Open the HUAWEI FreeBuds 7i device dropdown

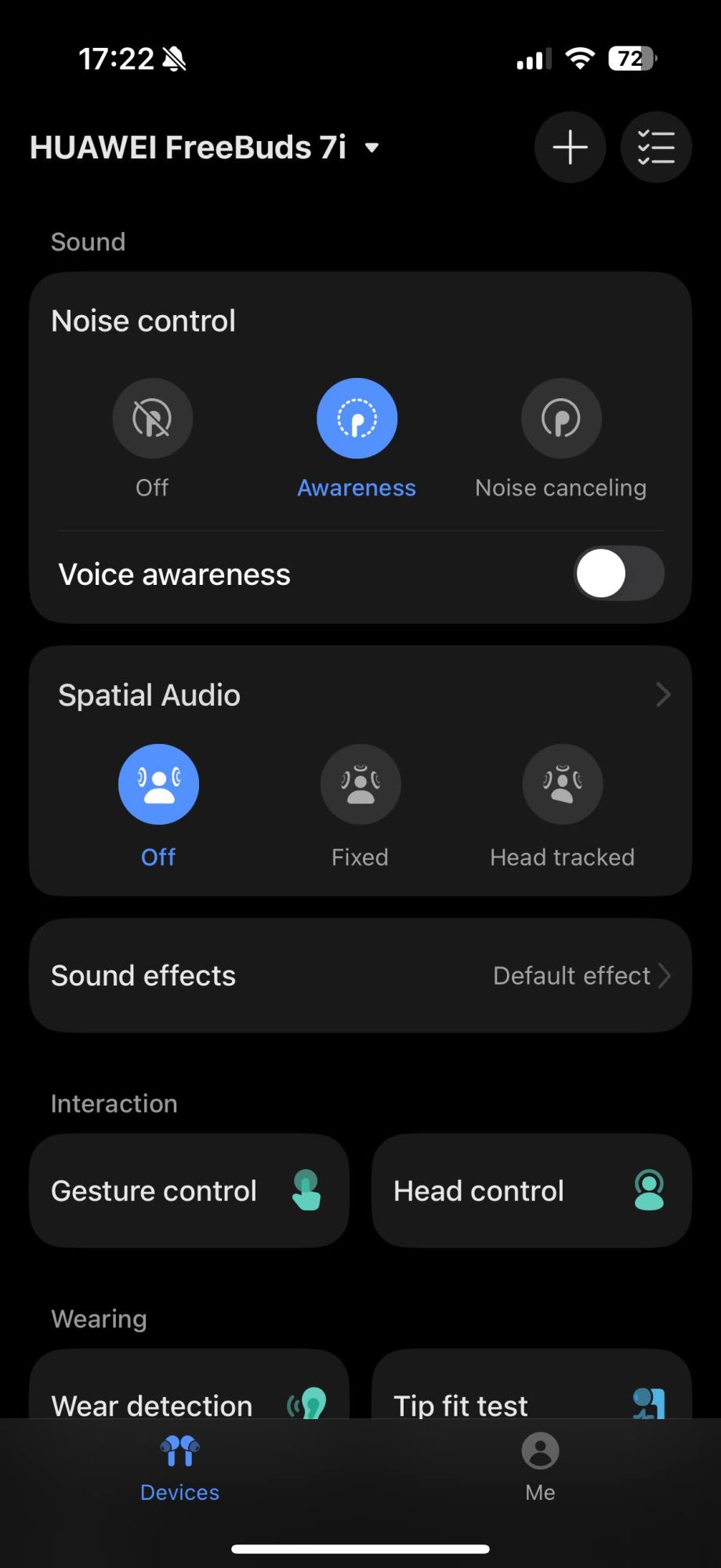(x=371, y=147)
